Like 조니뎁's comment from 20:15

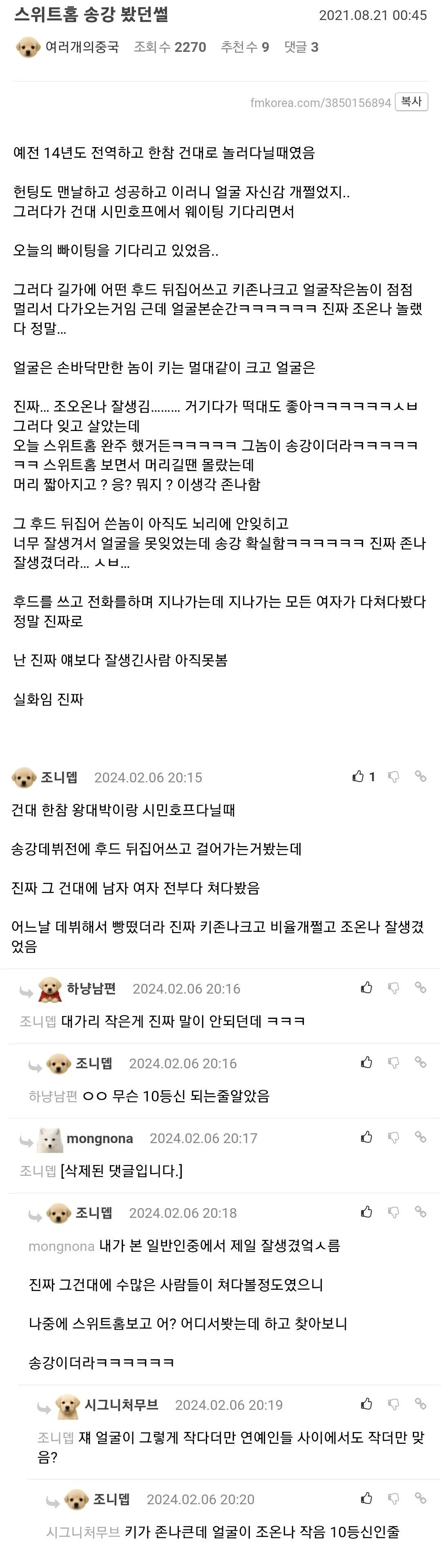click(358, 776)
